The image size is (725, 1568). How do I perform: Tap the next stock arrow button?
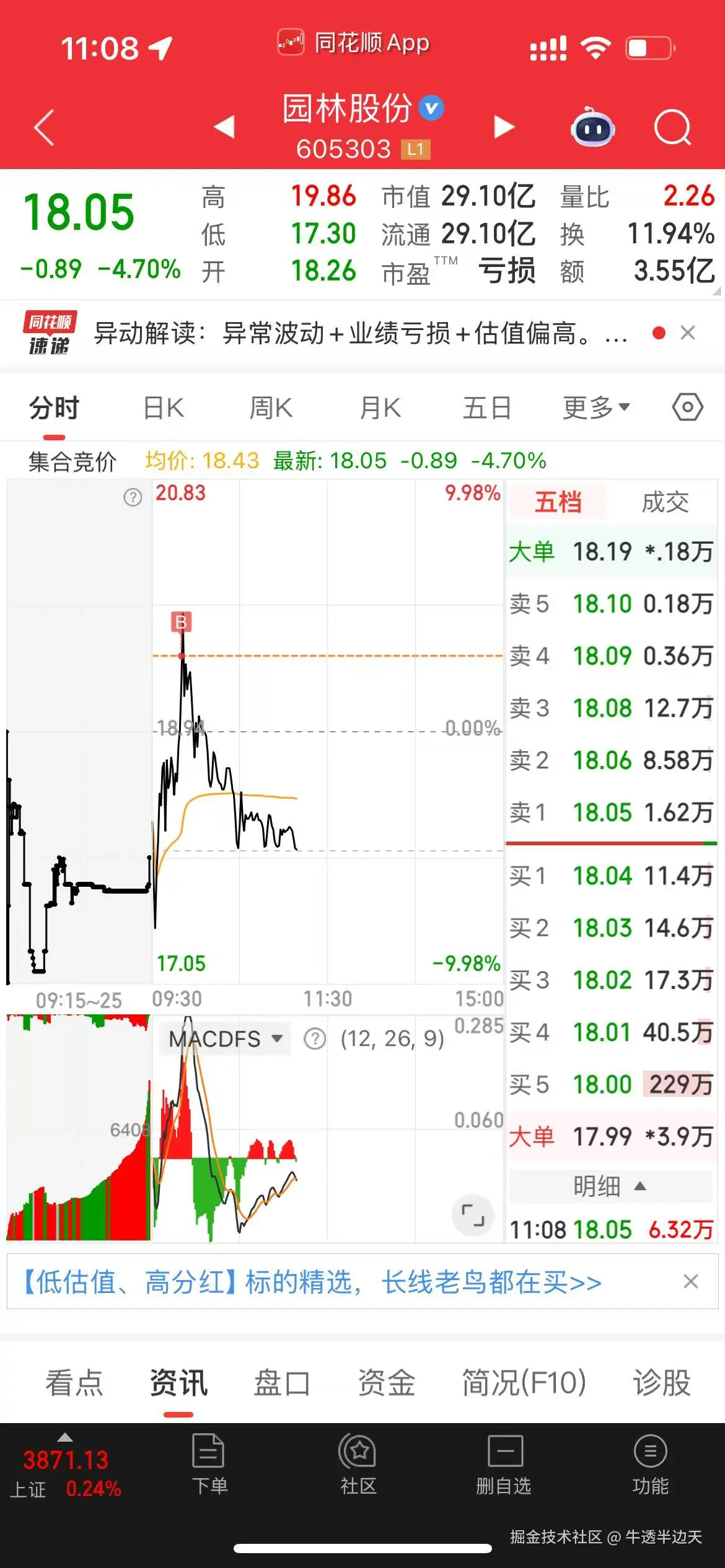coord(504,126)
